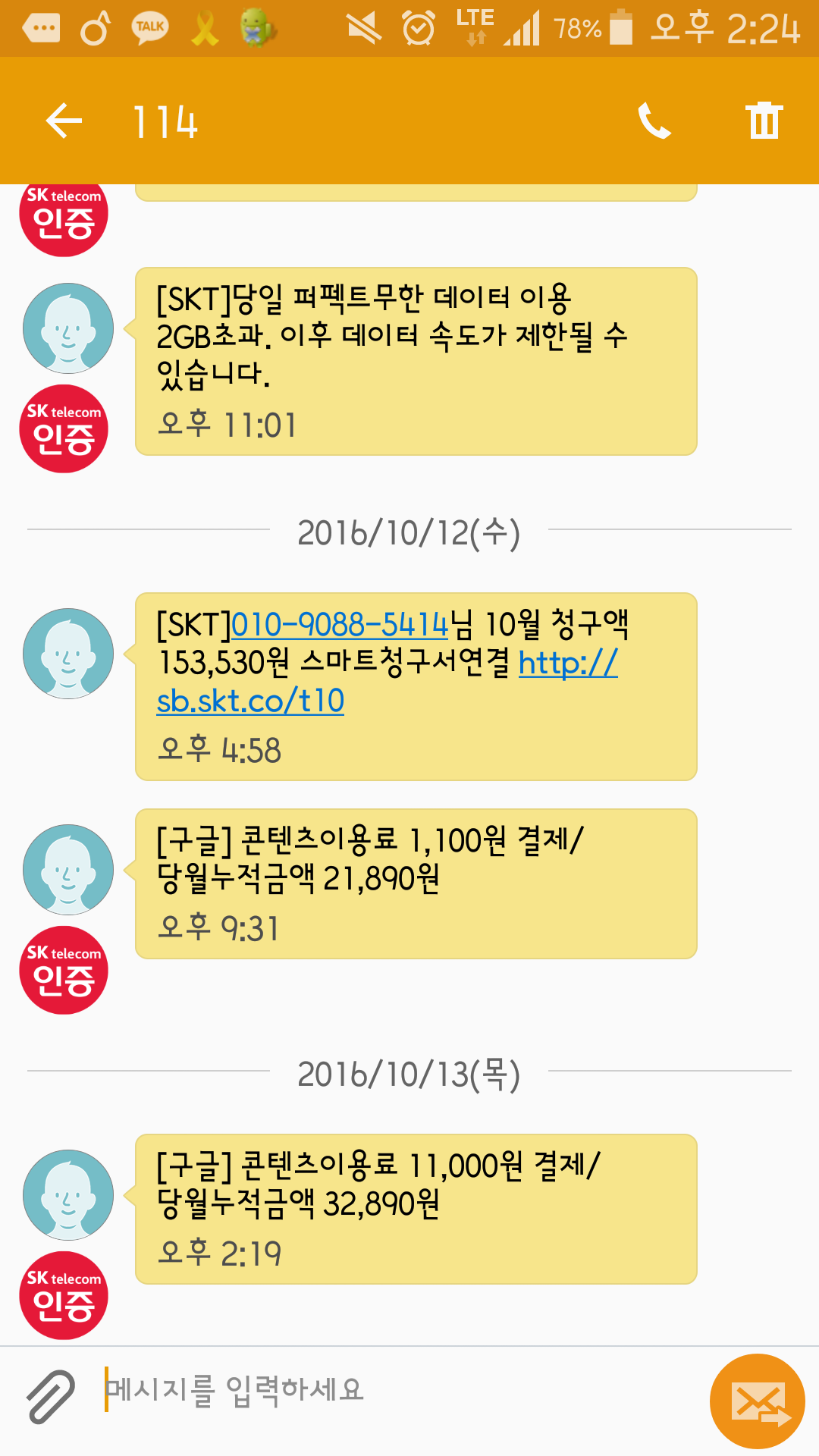
Task: Open sender avatar beside 11,000원 결제 message
Action: (68, 1195)
